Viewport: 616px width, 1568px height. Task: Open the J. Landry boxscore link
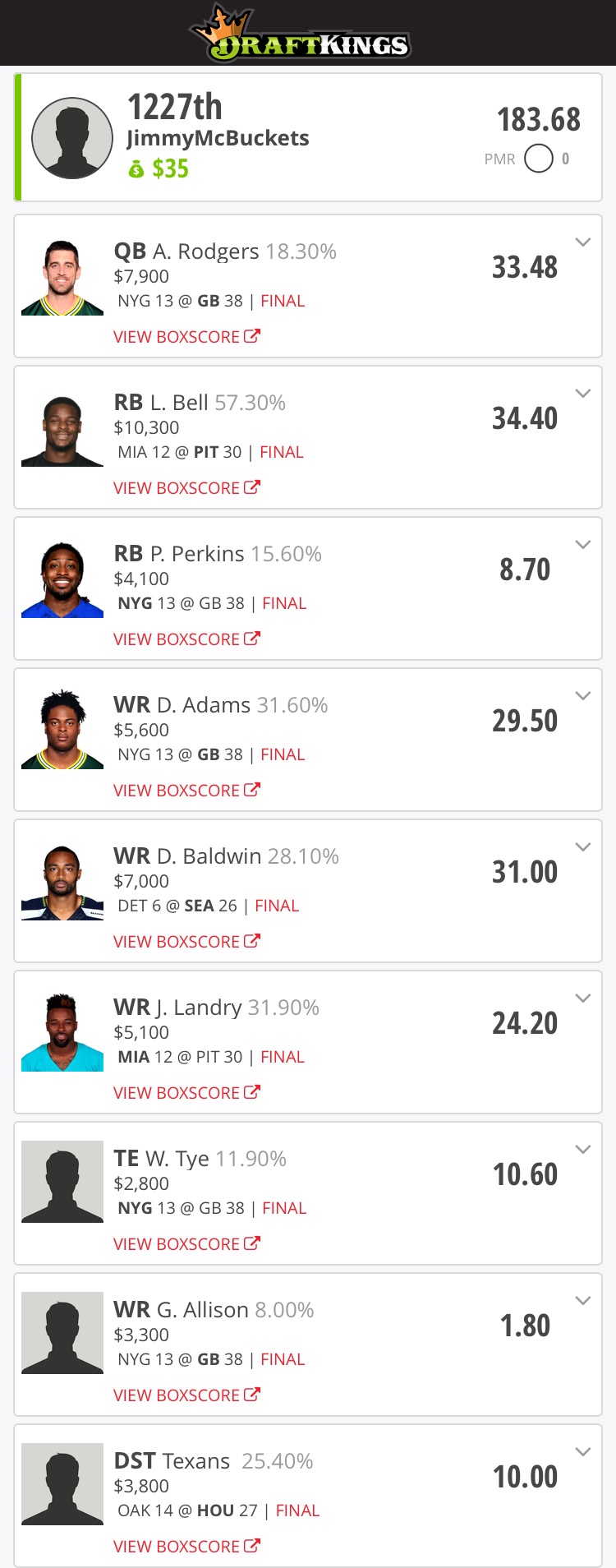pos(186,1093)
